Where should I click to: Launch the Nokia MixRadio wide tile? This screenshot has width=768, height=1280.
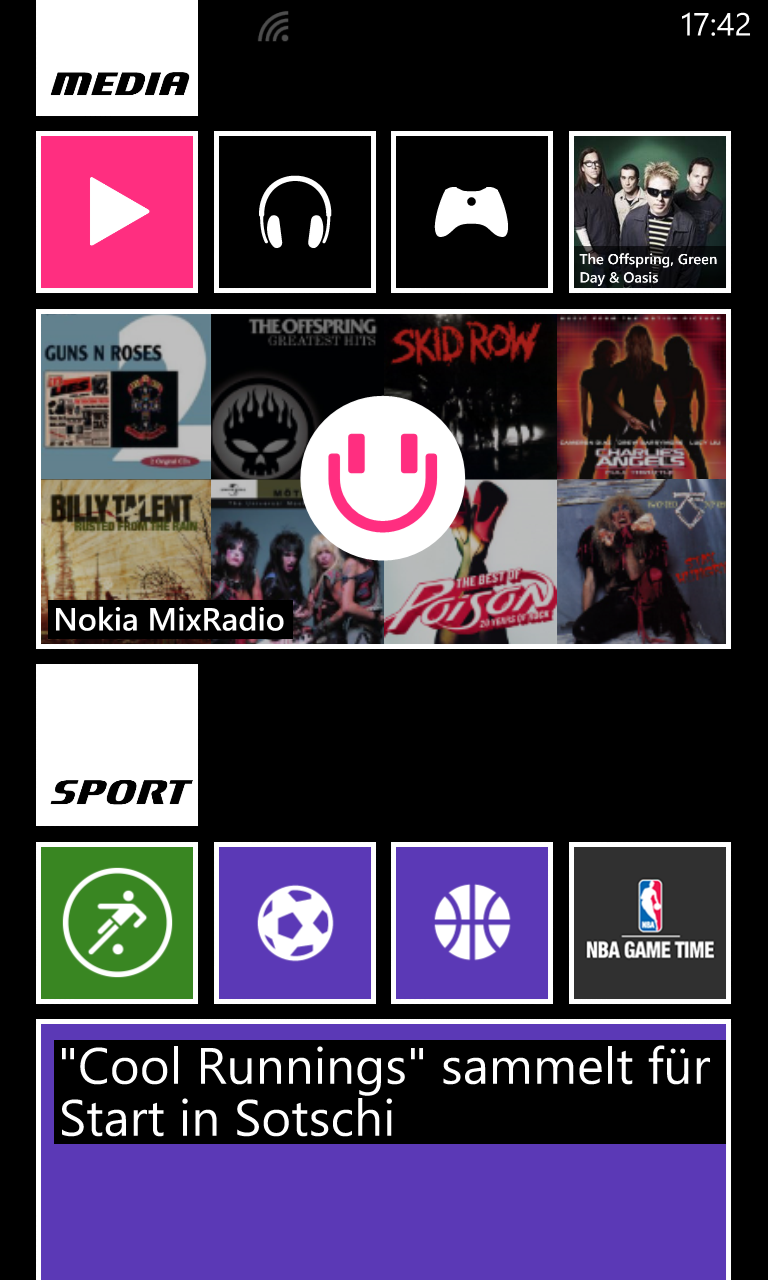(384, 479)
